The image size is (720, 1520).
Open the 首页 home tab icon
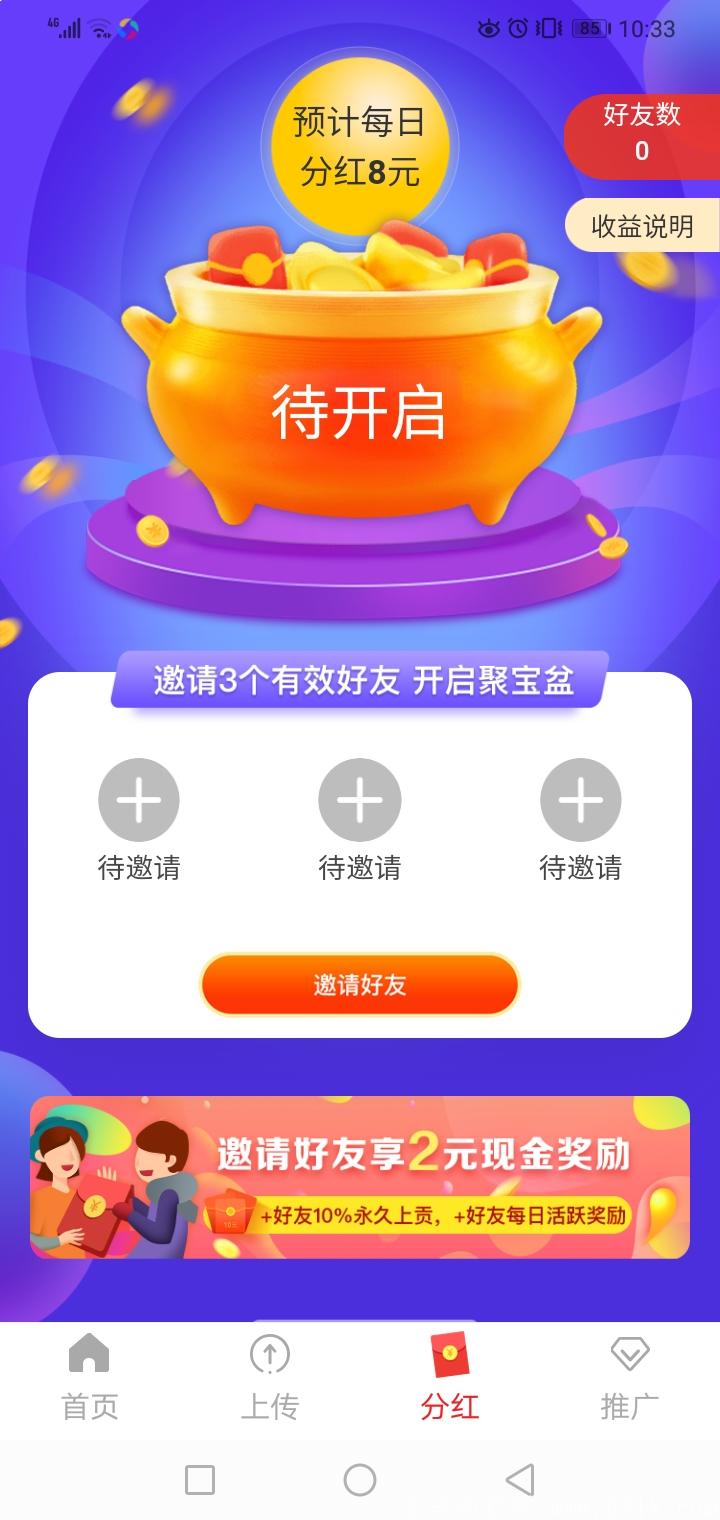90,1355
